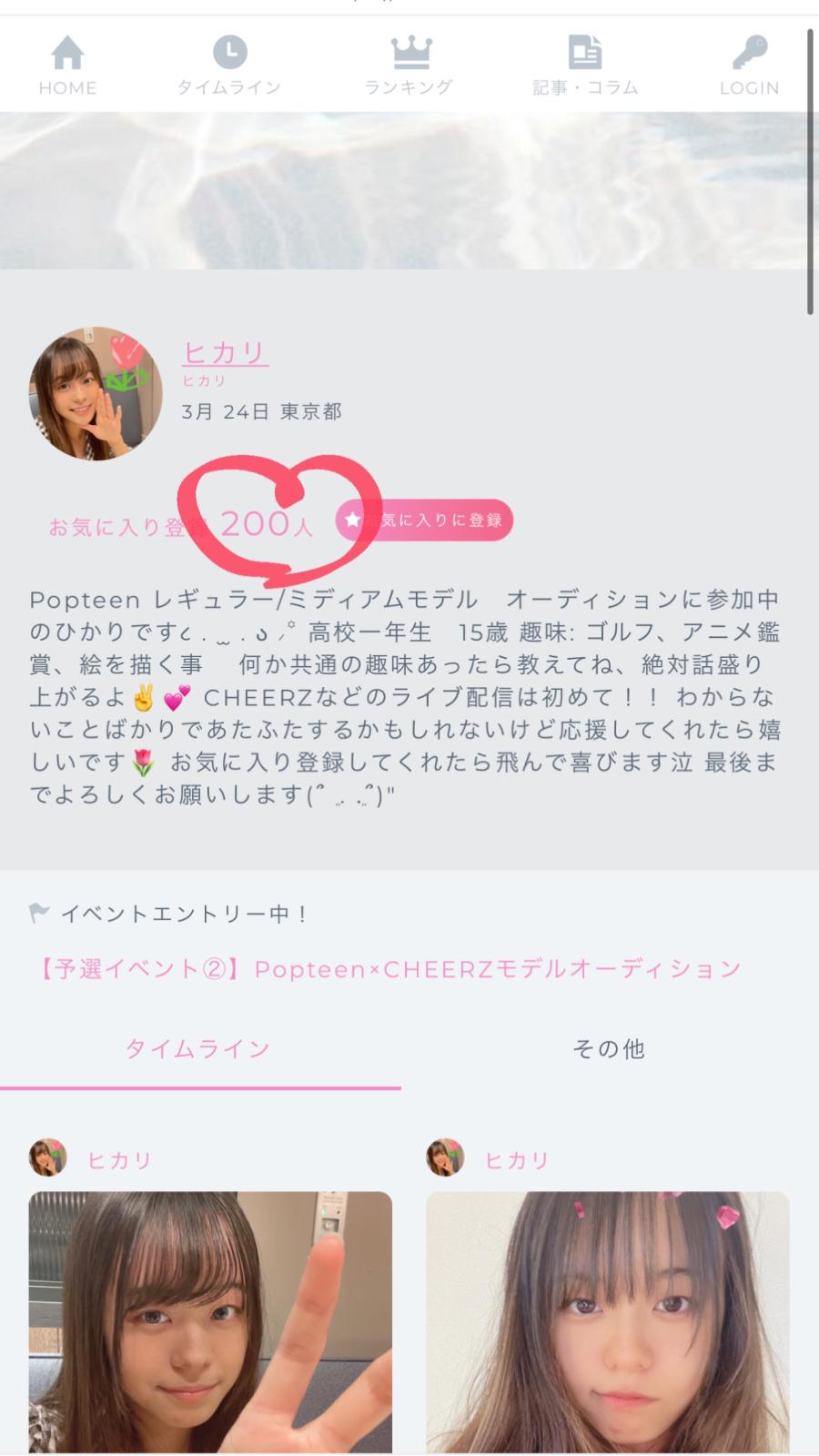Tap the LOGIN key icon
This screenshot has height=1456, width=819.
tap(749, 55)
